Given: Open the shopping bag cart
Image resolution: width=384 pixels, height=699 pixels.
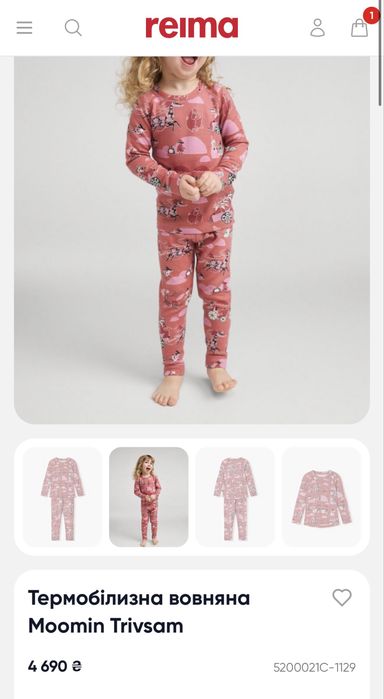Looking at the screenshot, I should pyautogui.click(x=359, y=28).
